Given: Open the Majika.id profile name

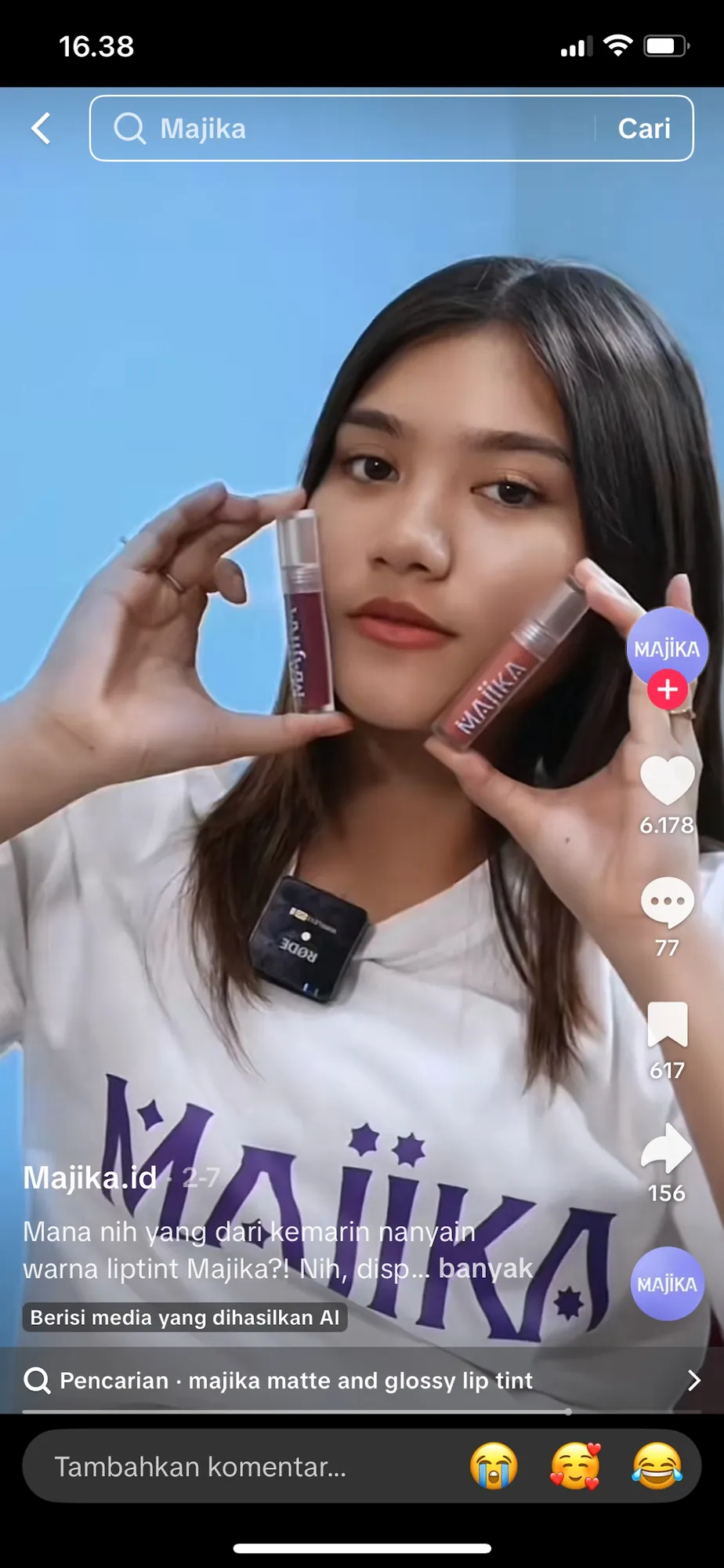Looking at the screenshot, I should [90, 1178].
